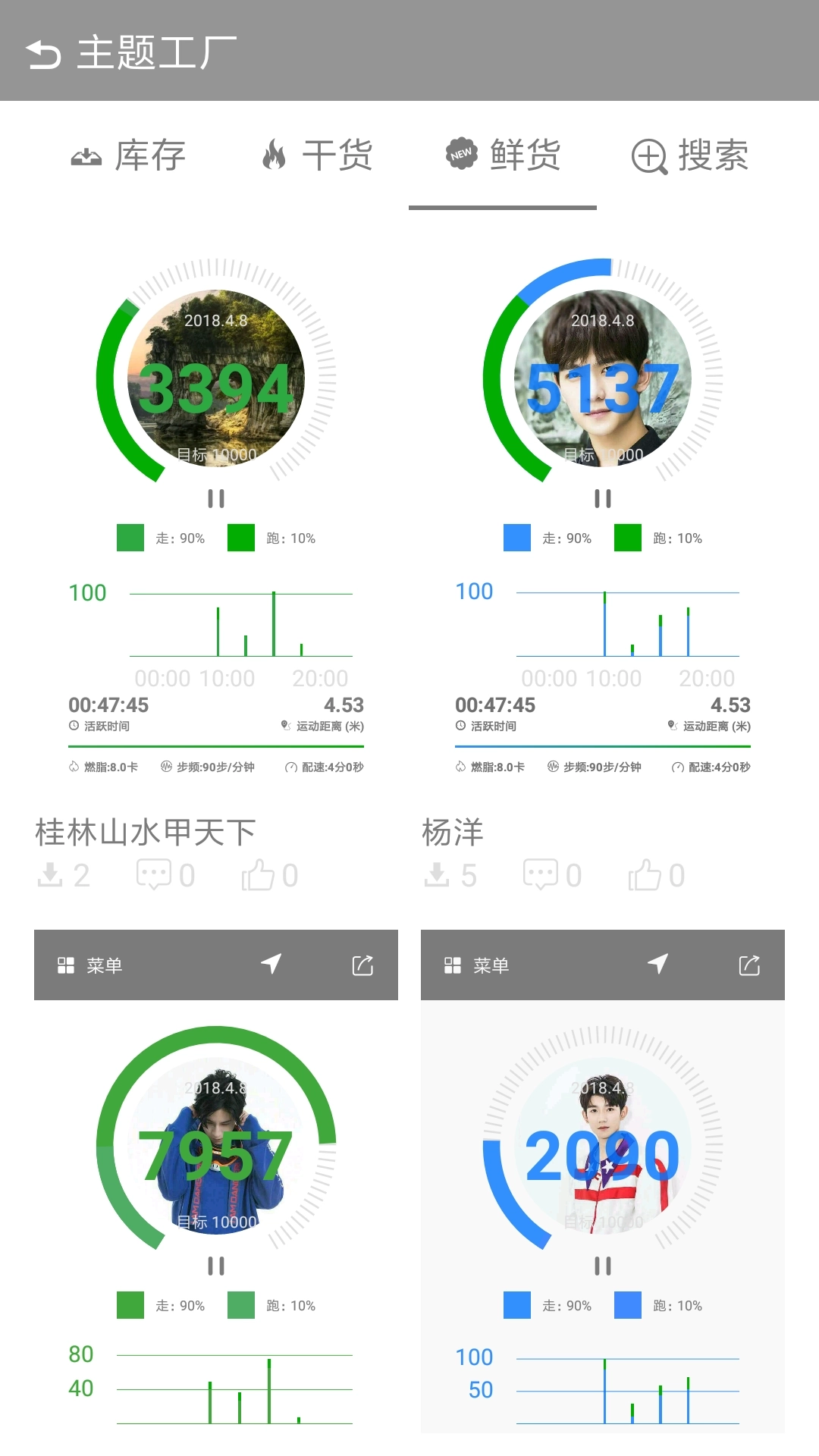The height and width of the screenshot is (1456, 819).
Task: Click the back arrow beside 主题工厂
Action: tap(43, 53)
